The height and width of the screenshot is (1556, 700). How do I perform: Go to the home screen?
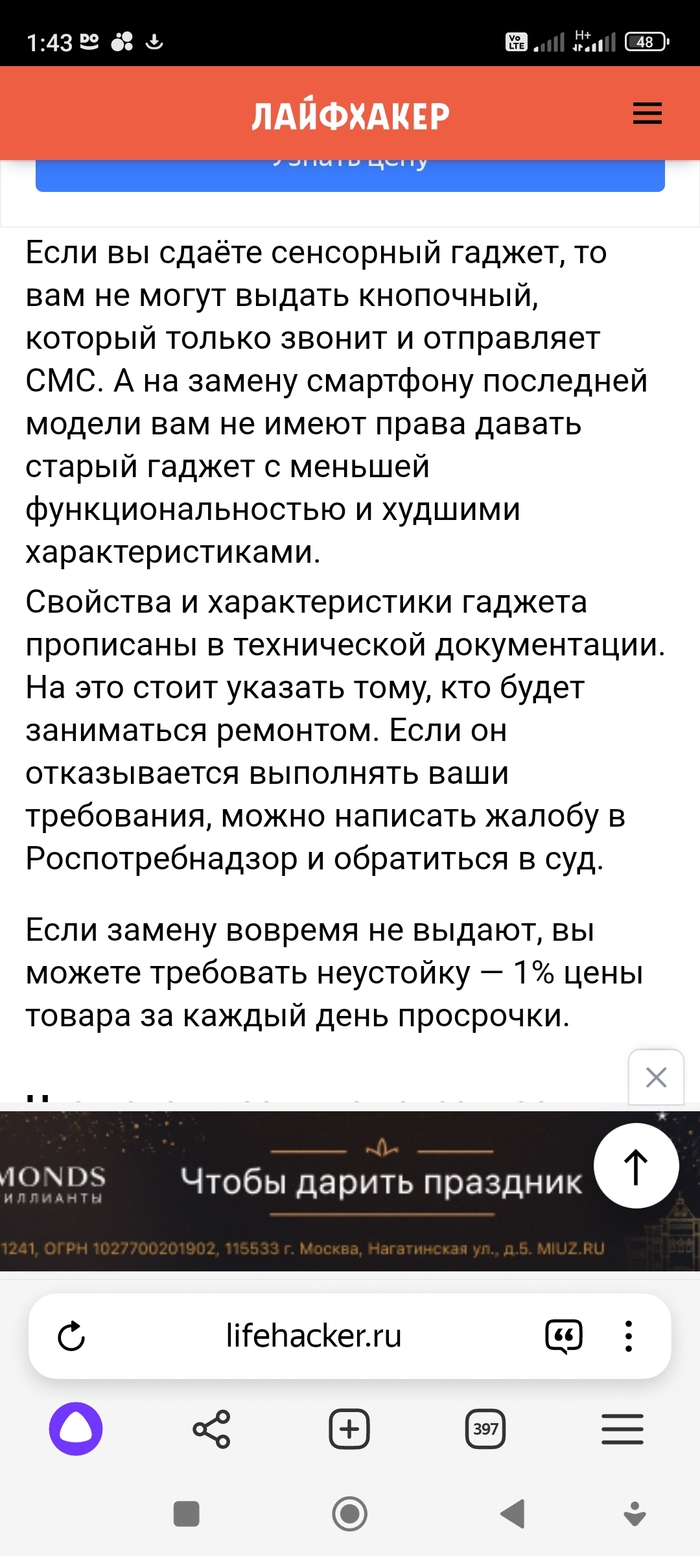point(349,1514)
